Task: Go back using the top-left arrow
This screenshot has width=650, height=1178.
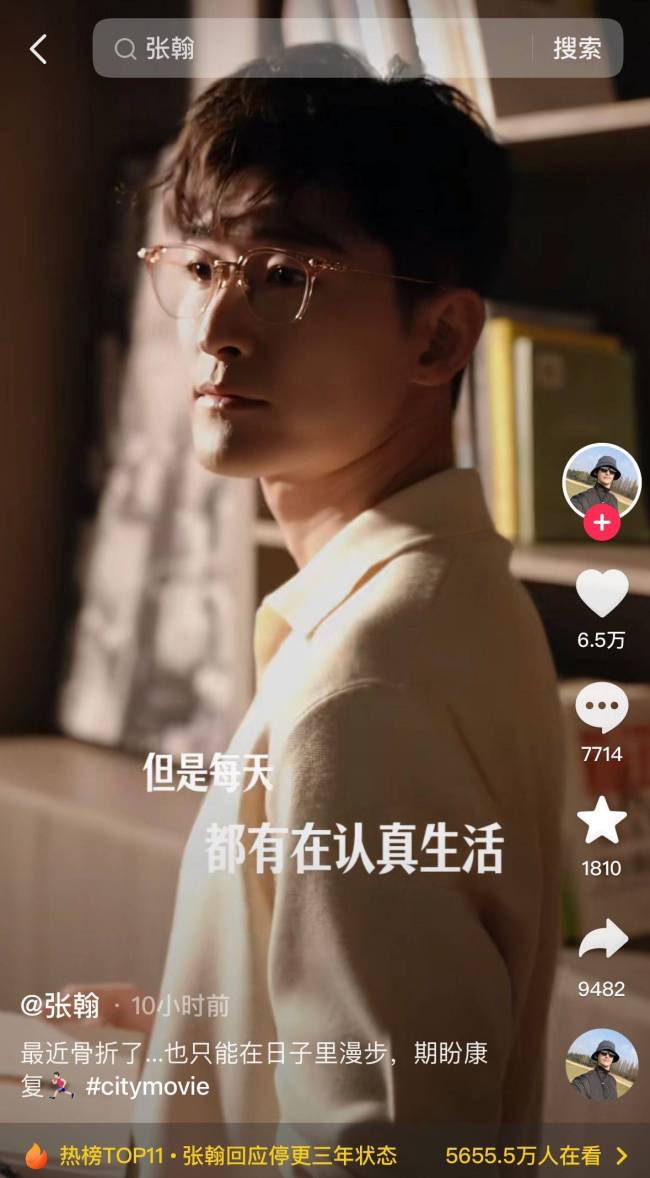Action: click(x=38, y=49)
